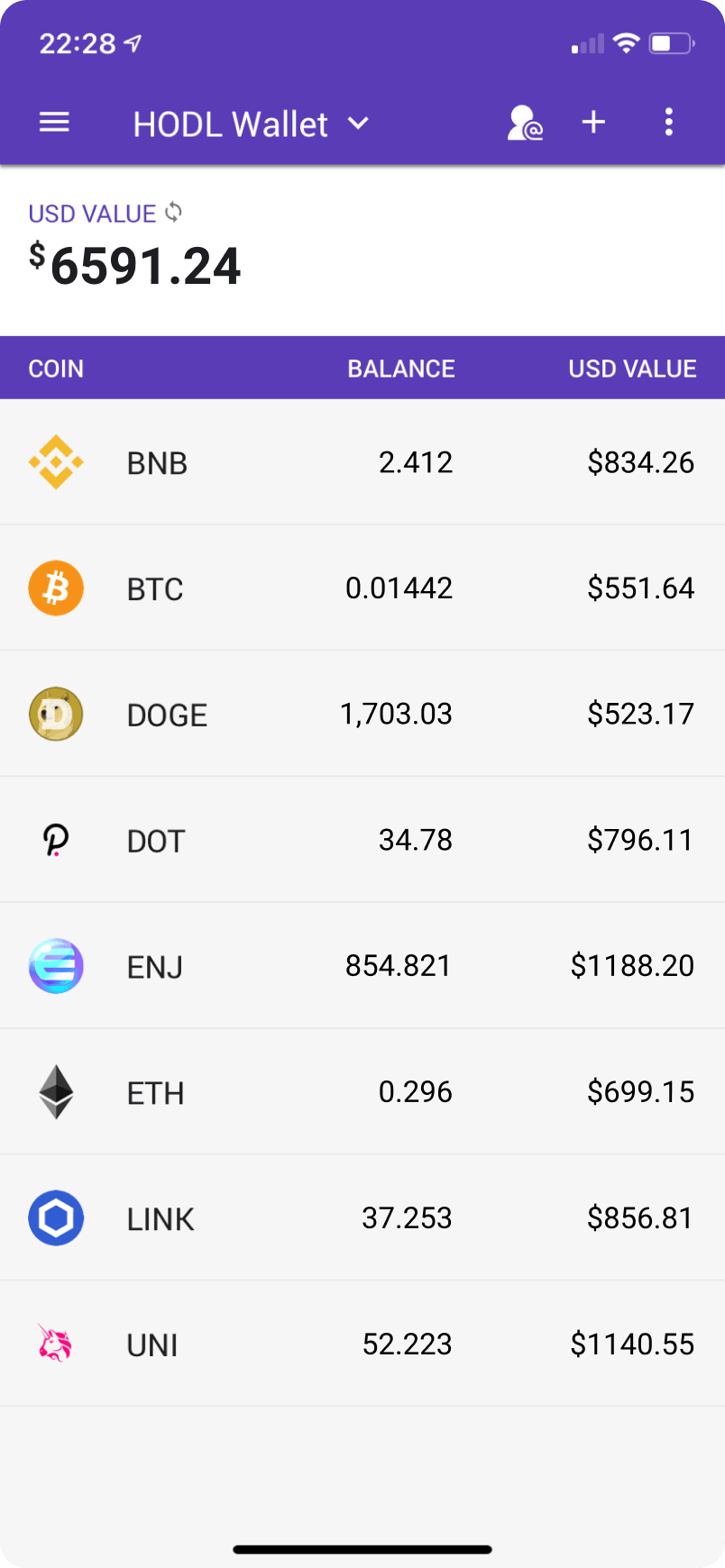
Task: Select the Chainlink LINK icon
Action: click(56, 1217)
